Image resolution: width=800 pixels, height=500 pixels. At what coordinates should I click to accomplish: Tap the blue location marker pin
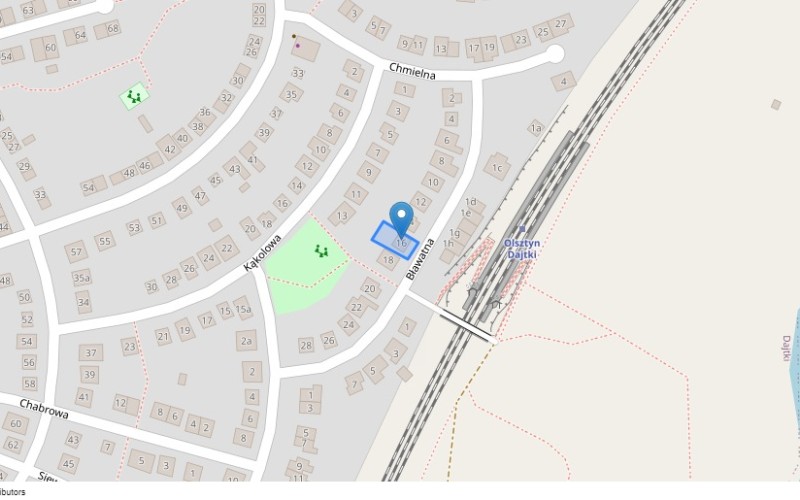(401, 218)
